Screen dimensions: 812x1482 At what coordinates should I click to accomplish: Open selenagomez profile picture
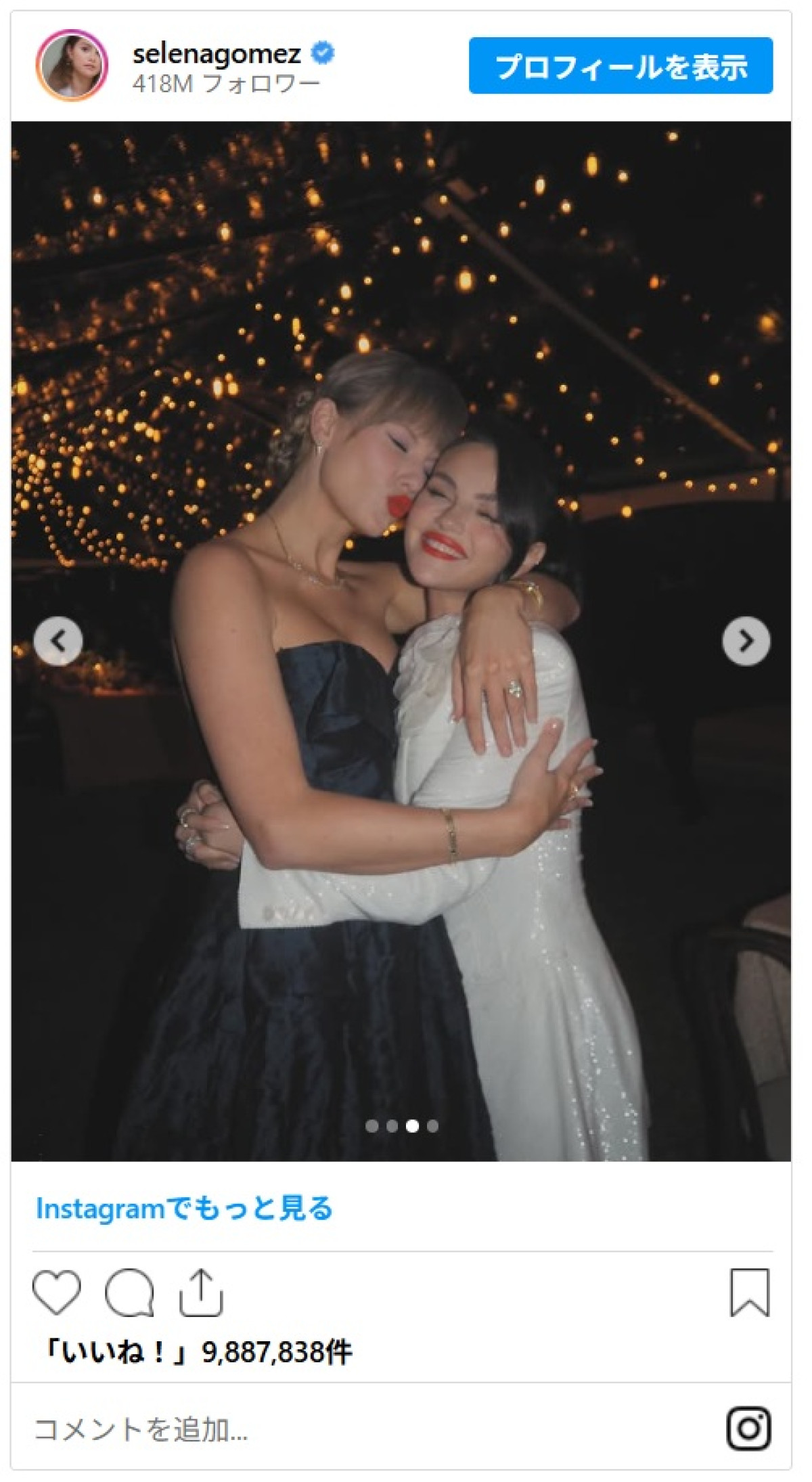pos(71,66)
